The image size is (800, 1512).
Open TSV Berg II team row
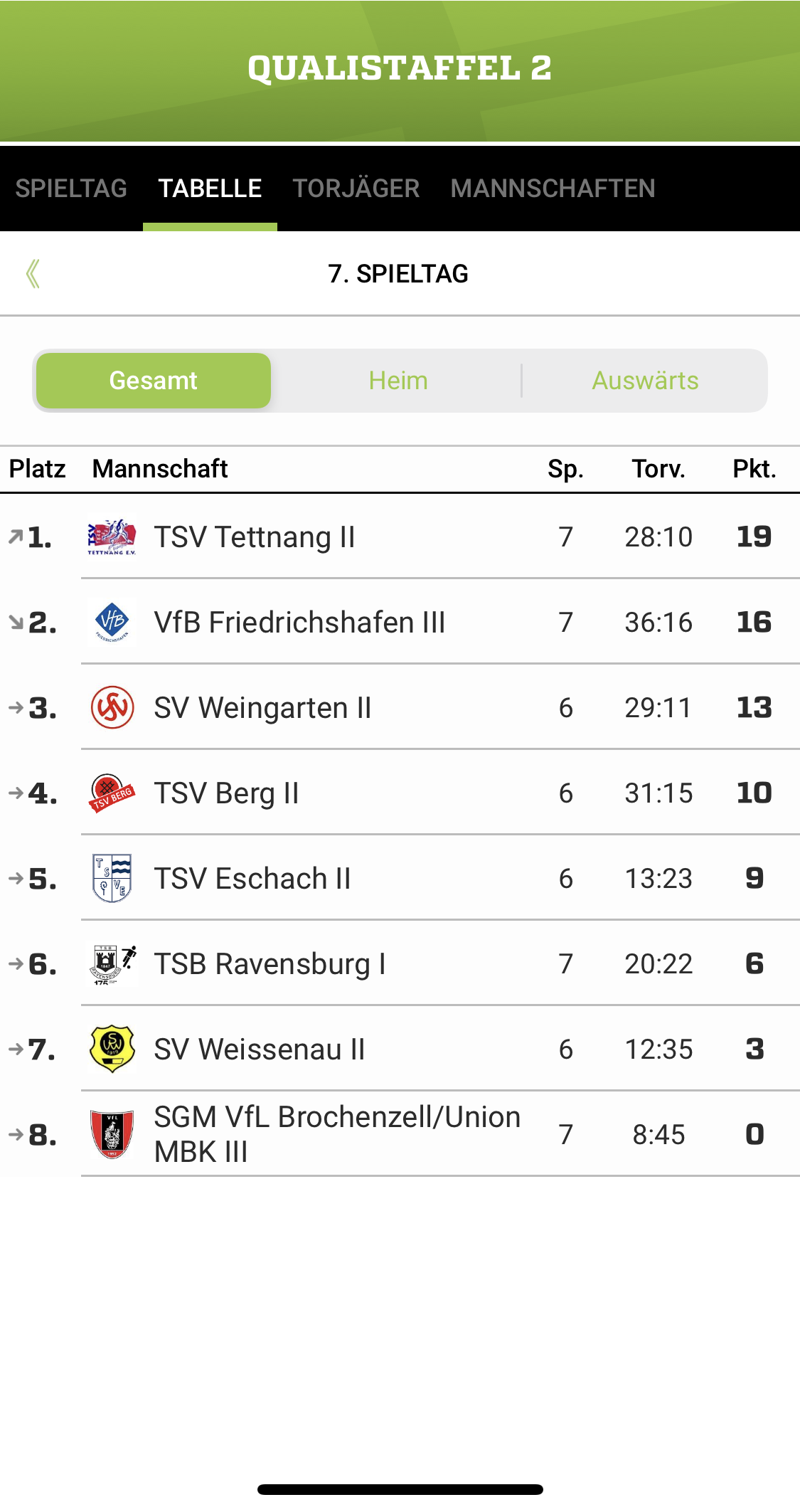click(x=400, y=793)
